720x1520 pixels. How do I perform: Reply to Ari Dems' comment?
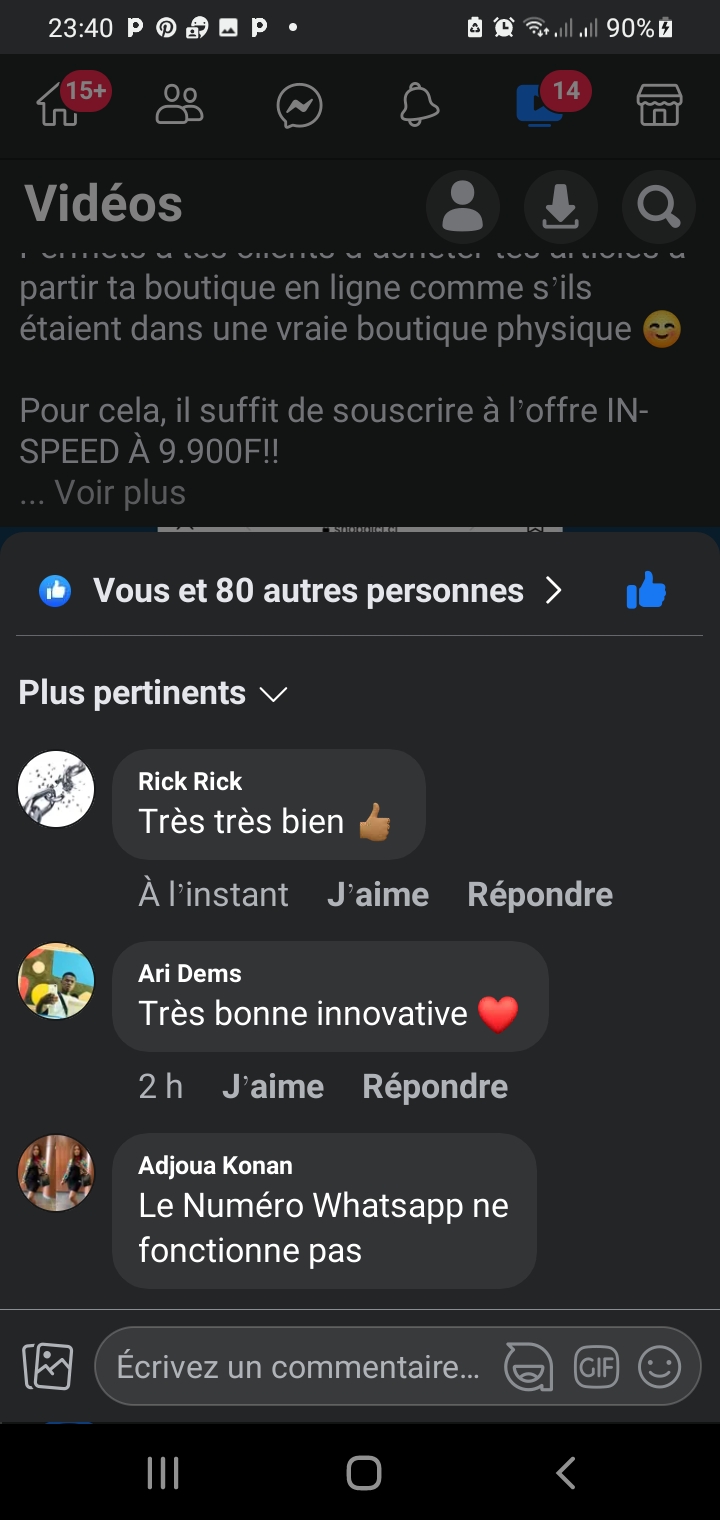click(435, 1086)
